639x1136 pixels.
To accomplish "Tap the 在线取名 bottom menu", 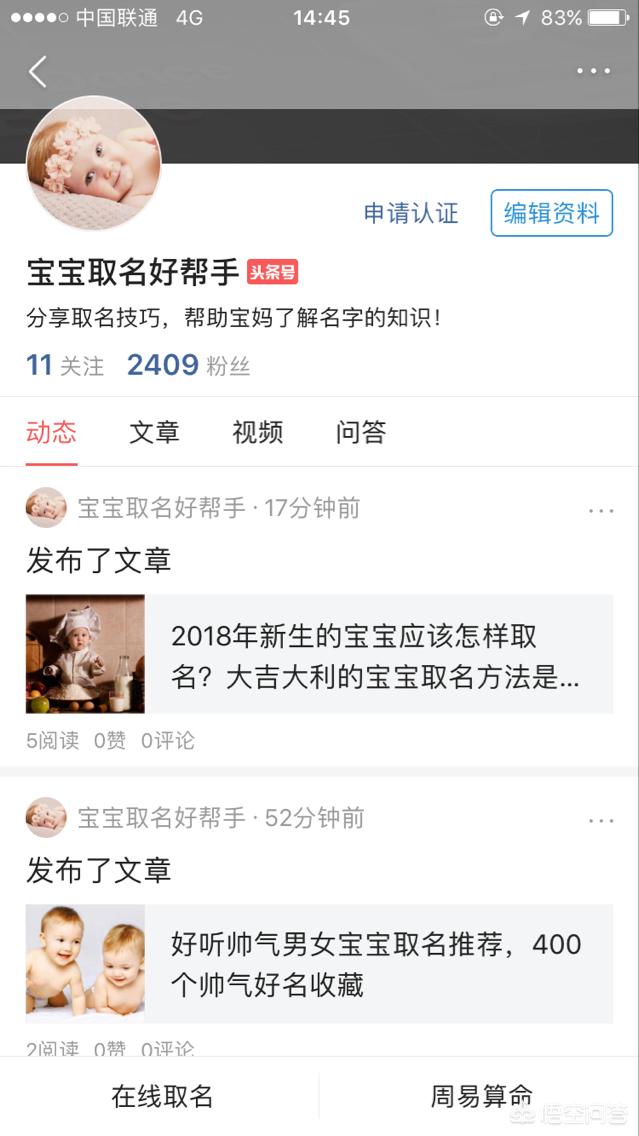I will pos(162,1096).
